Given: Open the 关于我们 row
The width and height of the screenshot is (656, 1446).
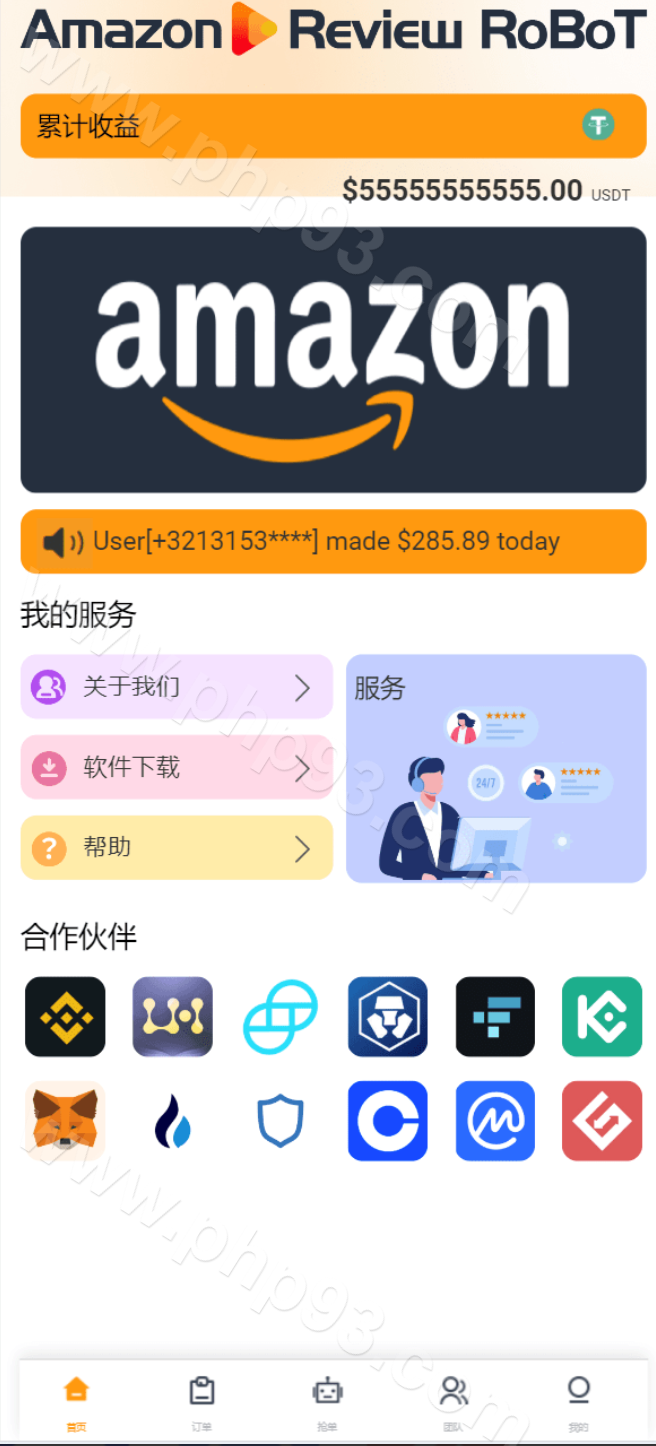Looking at the screenshot, I should pos(176,687).
